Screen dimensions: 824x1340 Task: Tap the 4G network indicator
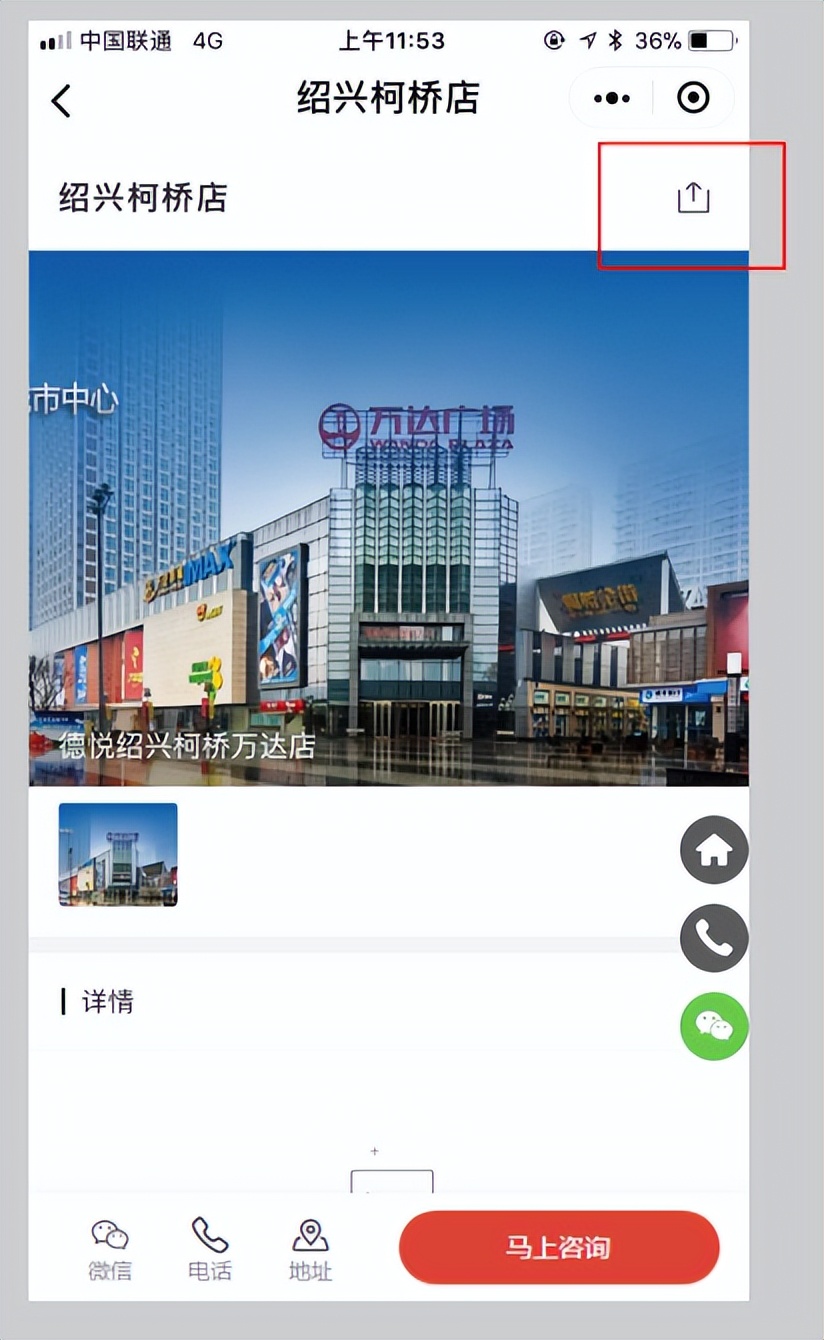[206, 41]
